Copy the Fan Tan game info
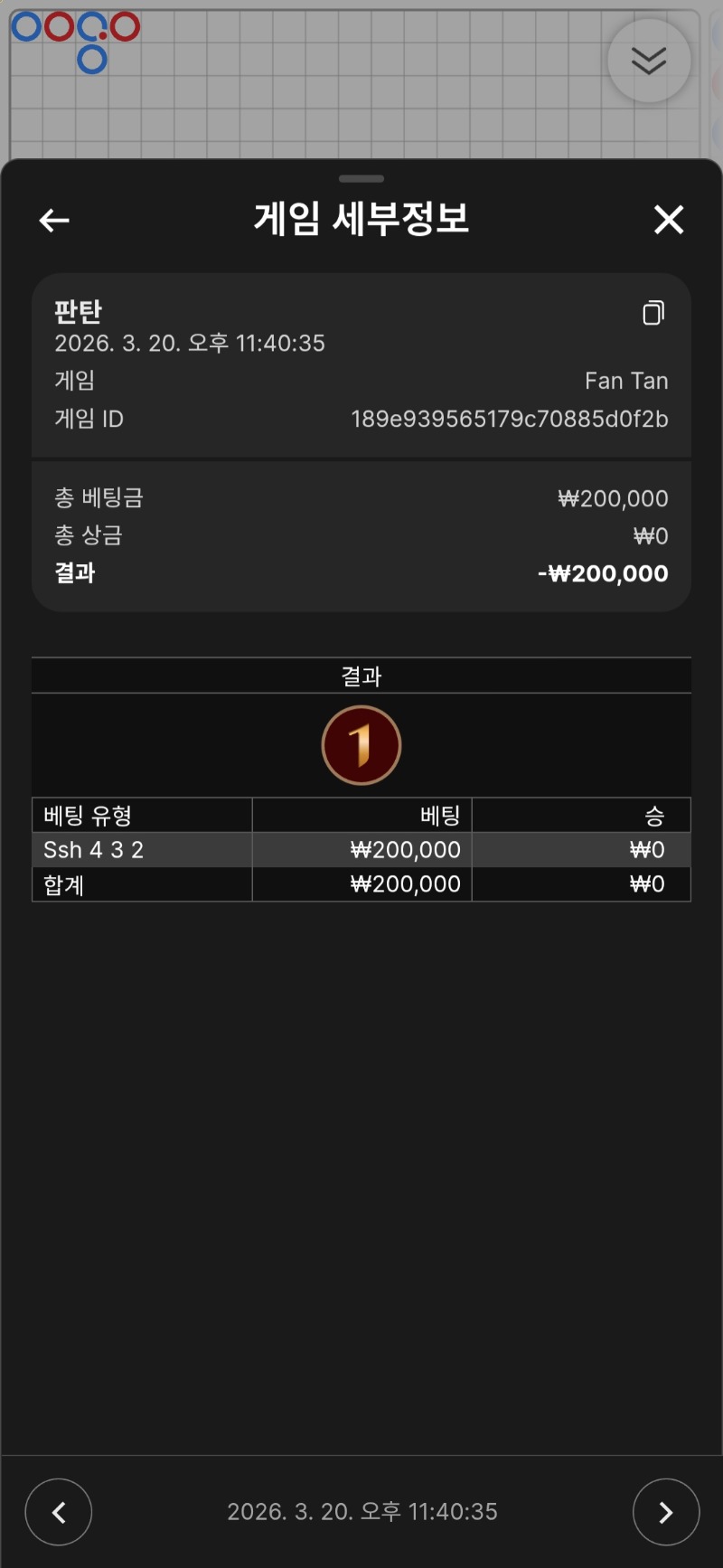The image size is (723, 1568). click(653, 314)
